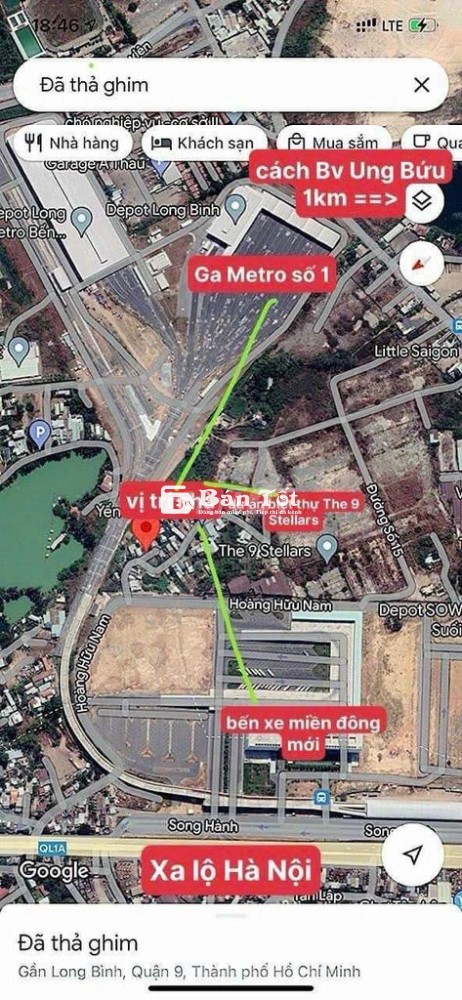Select the Nhà hàng chip

point(73,143)
